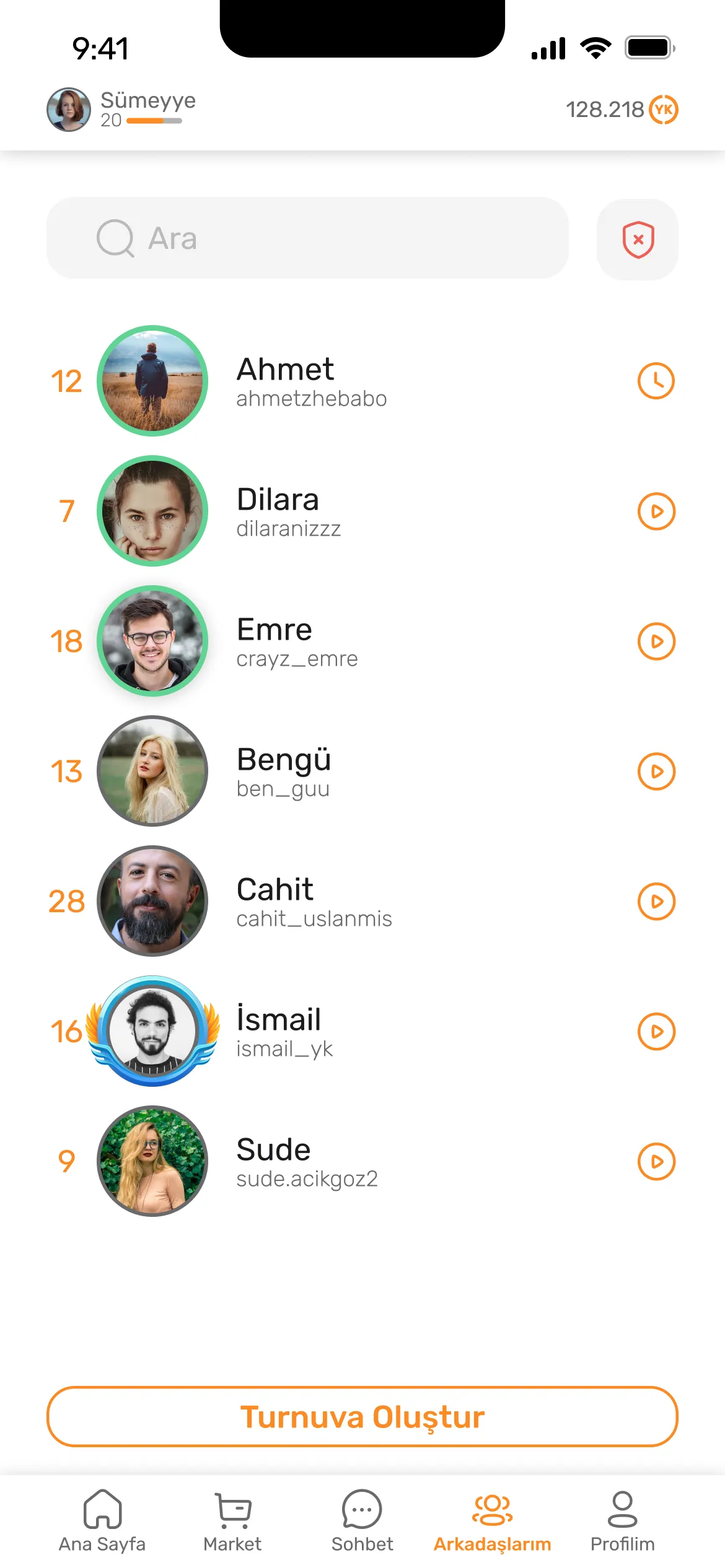
Task: Tap the Ara search field
Action: pos(307,238)
